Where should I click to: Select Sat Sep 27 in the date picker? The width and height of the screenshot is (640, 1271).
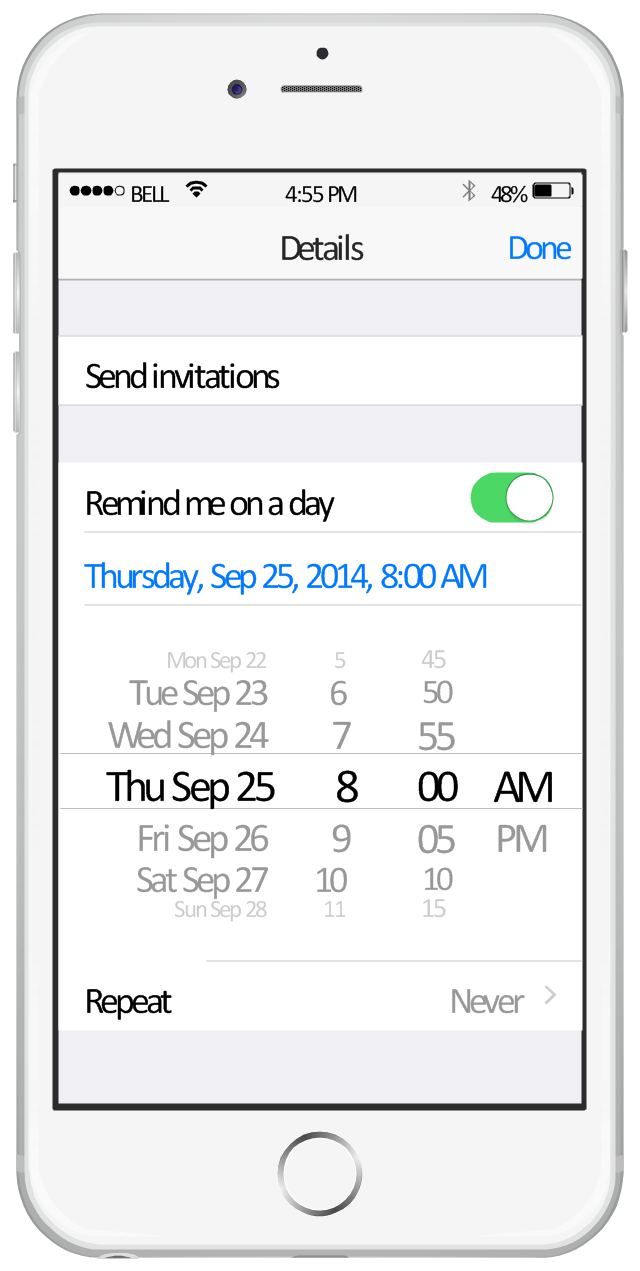click(x=202, y=880)
